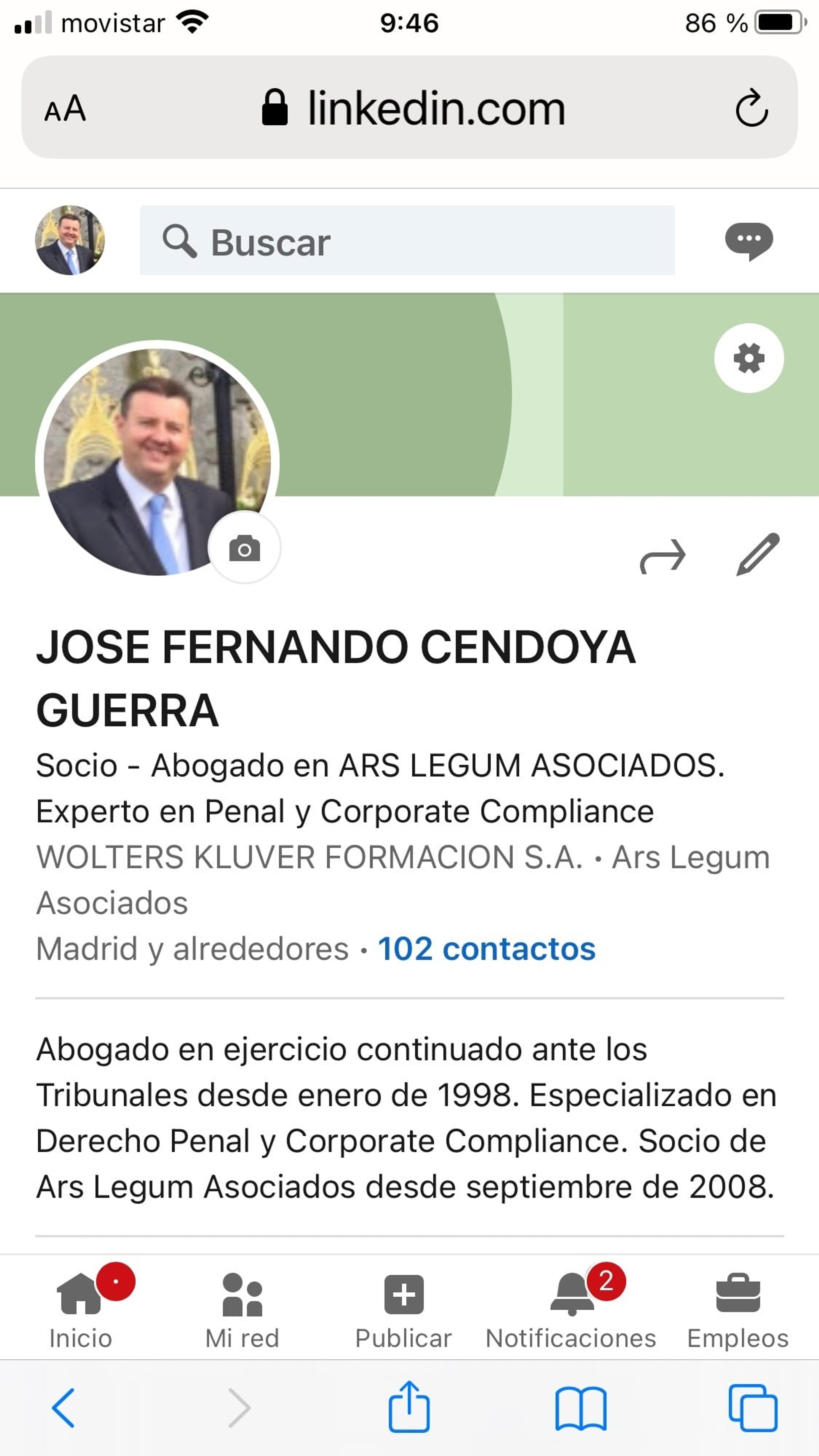Open the messaging chat bubble icon

[749, 241]
